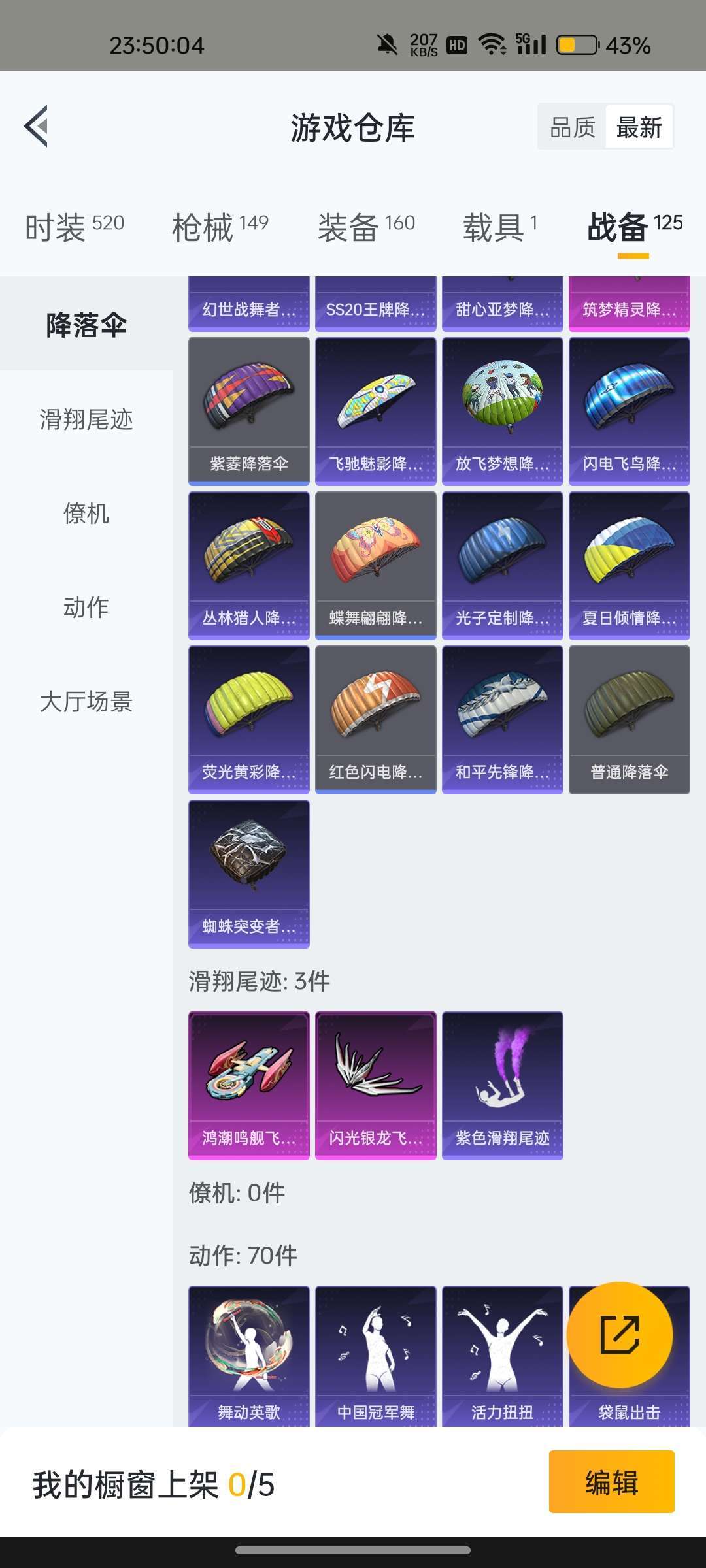Switch sorting to 最新
This screenshot has height=1568, width=706.
point(639,127)
